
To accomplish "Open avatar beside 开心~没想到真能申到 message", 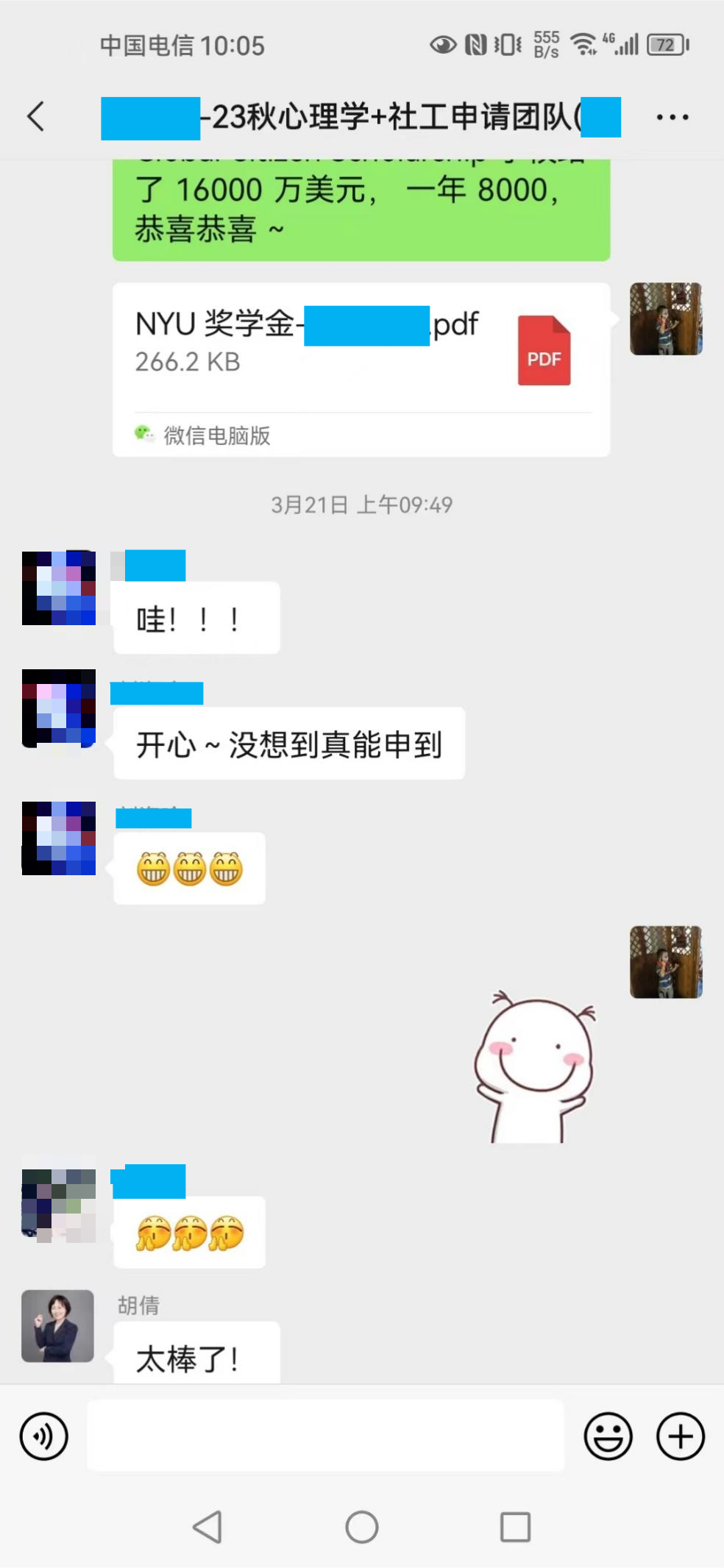I will coord(59,708).
